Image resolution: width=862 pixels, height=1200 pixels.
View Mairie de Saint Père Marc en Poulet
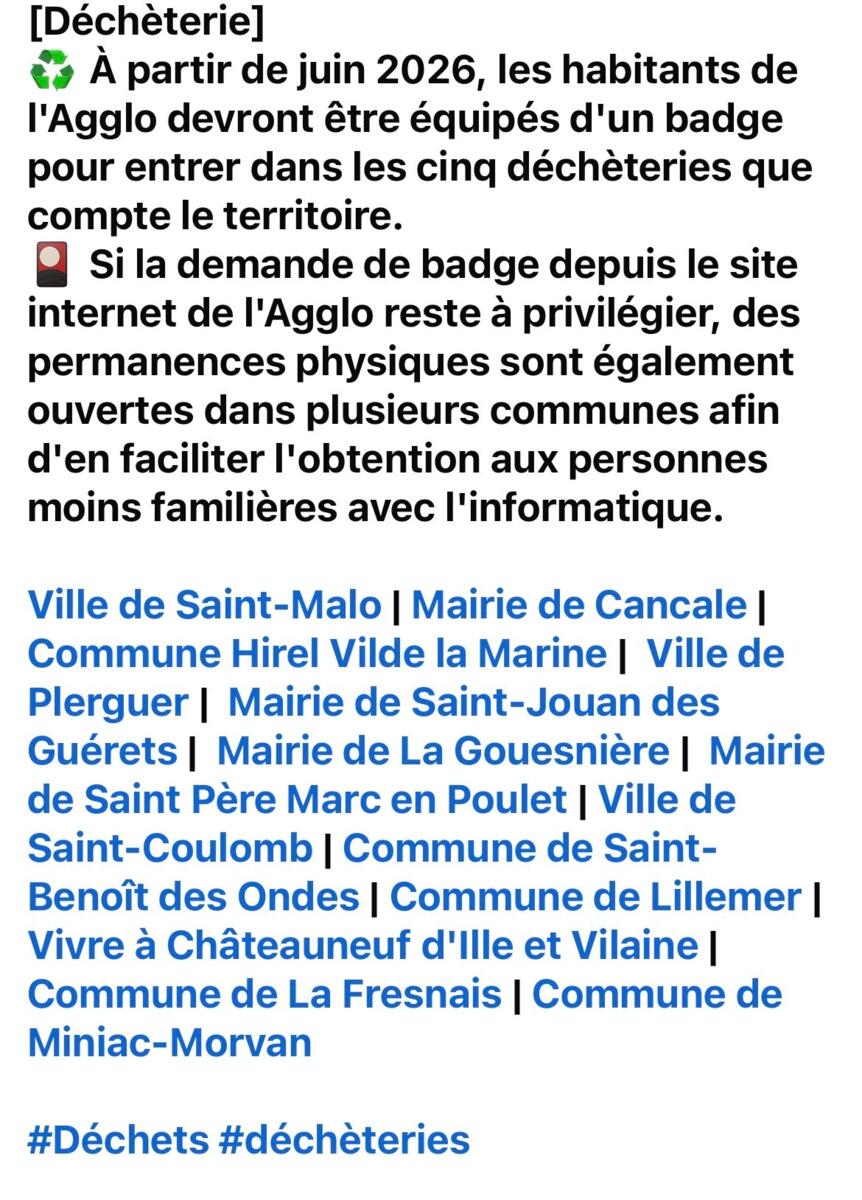[x=297, y=800]
